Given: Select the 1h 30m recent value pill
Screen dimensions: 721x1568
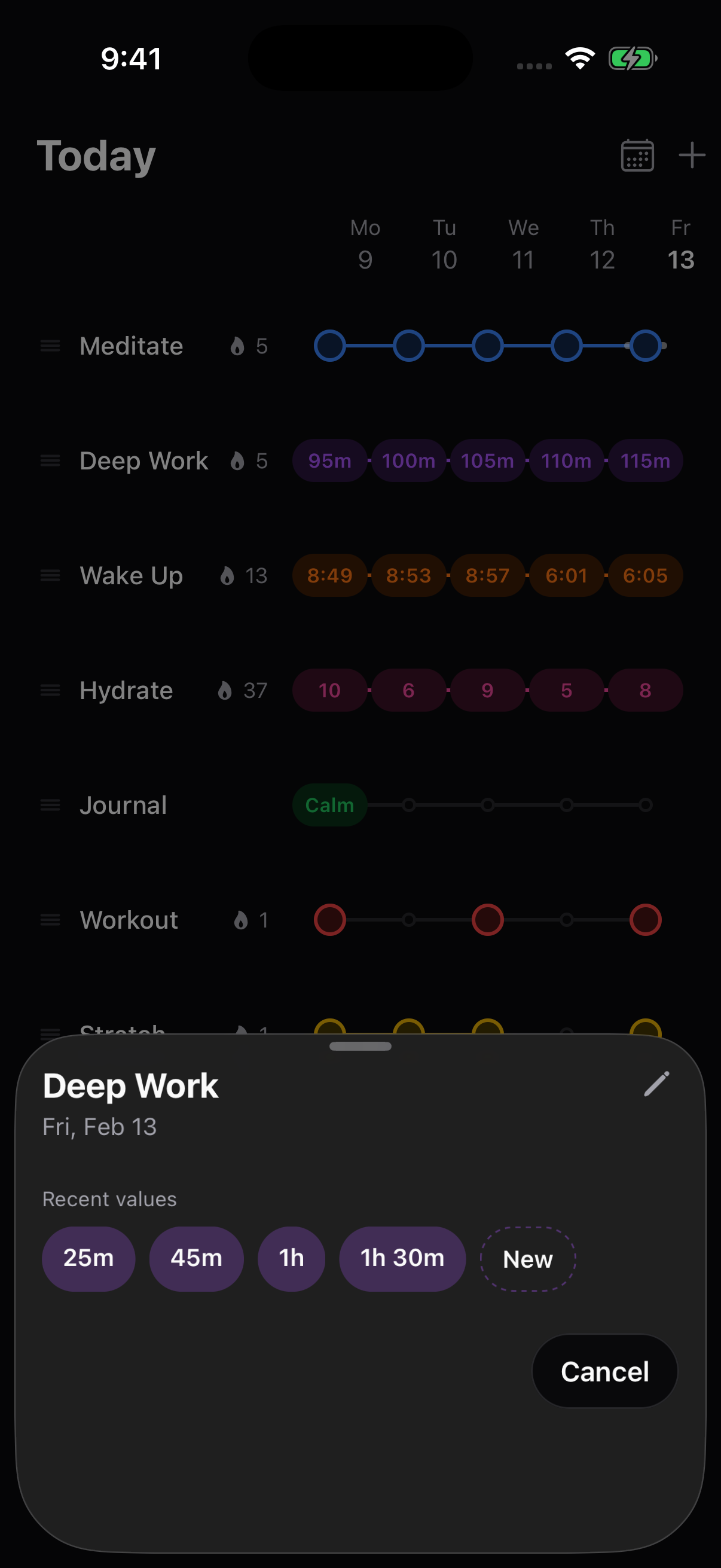Looking at the screenshot, I should [402, 1259].
